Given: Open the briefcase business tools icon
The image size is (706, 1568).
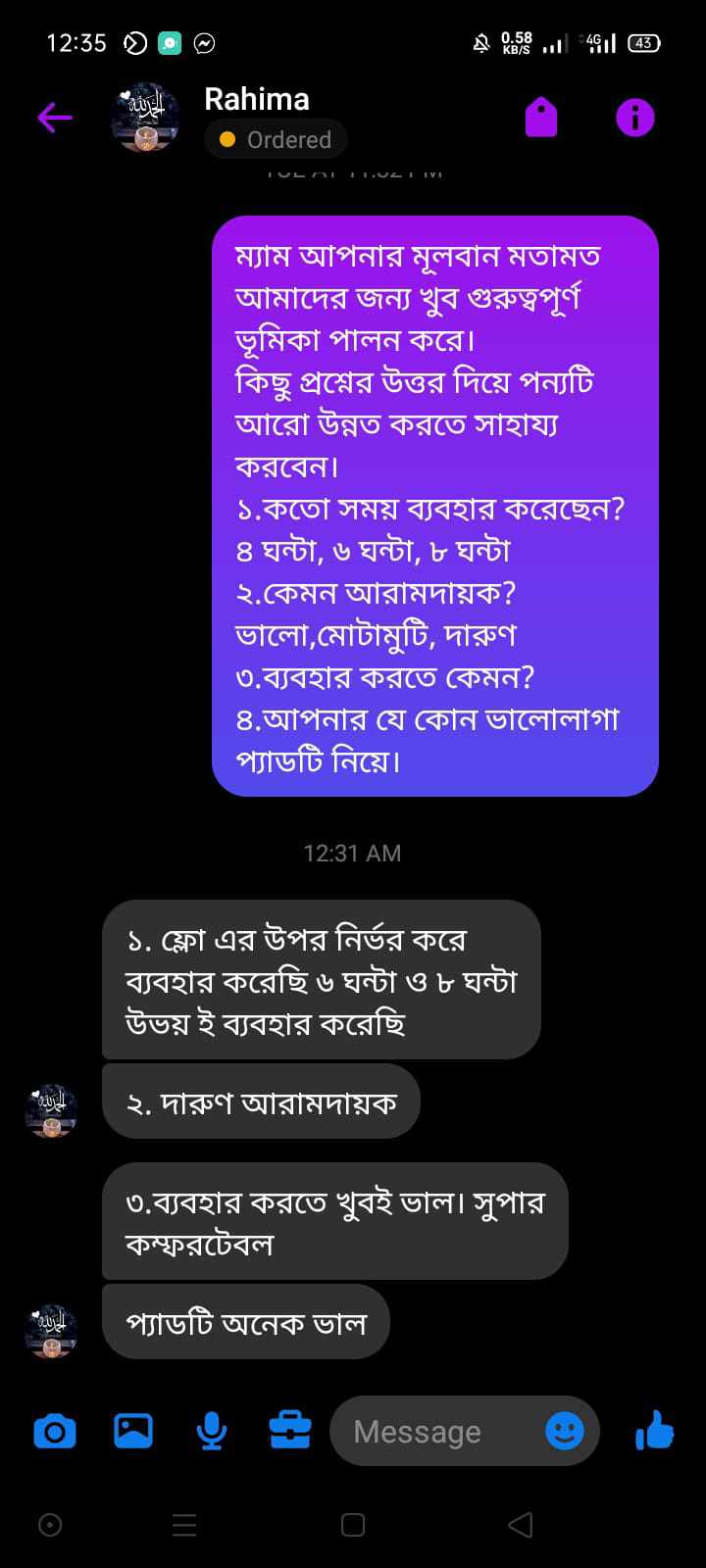Looking at the screenshot, I should click(x=290, y=1432).
